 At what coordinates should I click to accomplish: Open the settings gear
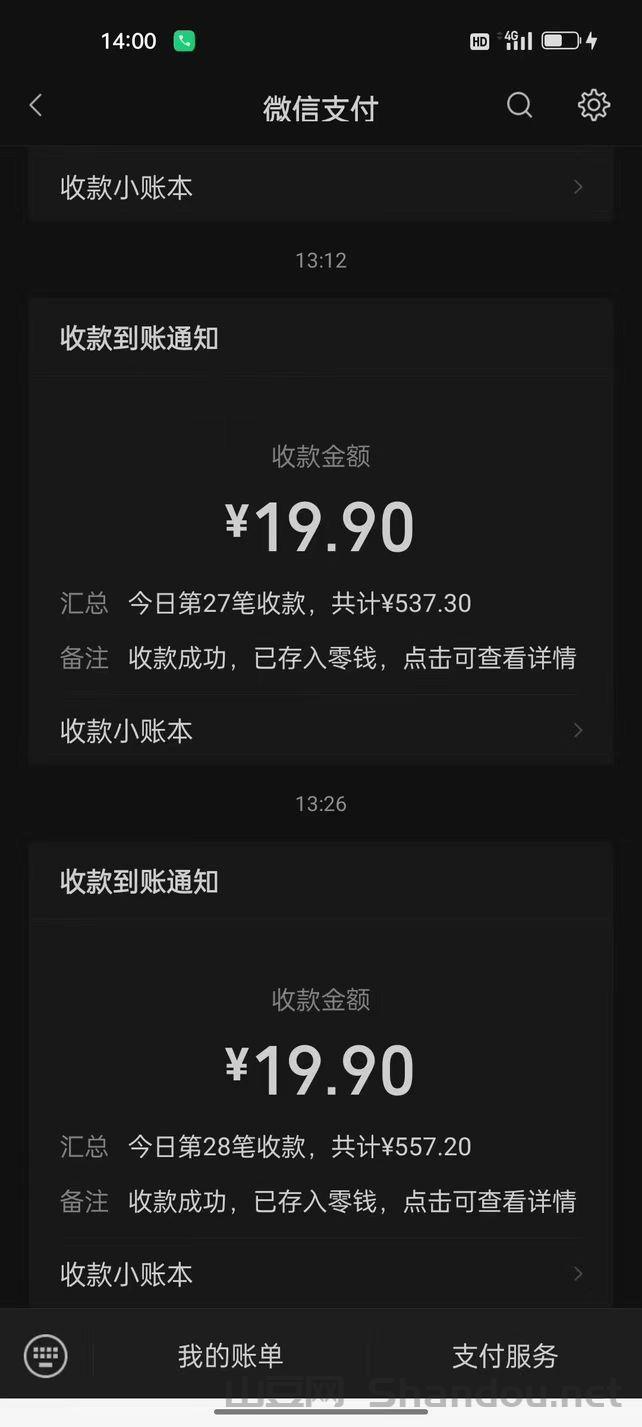coord(593,105)
